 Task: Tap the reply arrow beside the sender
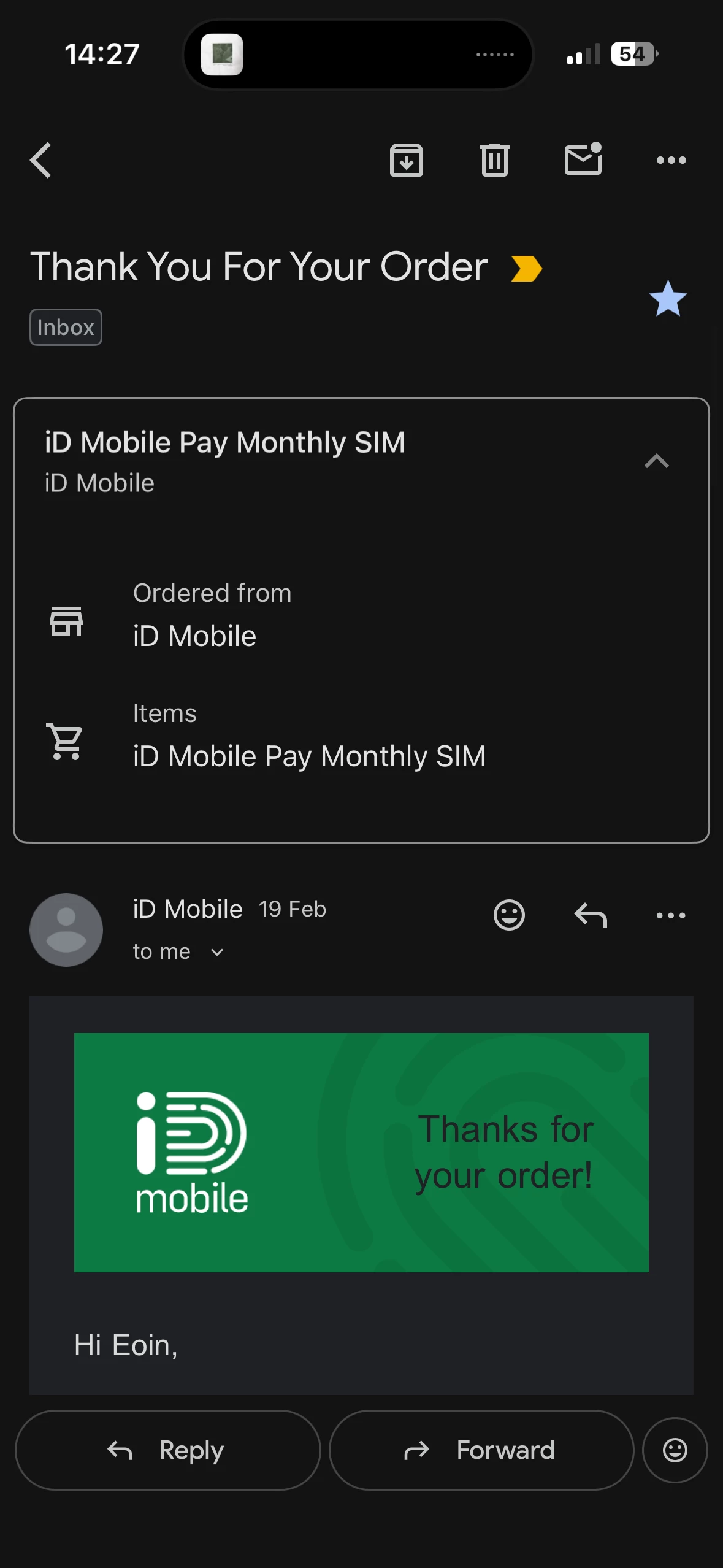coord(590,915)
